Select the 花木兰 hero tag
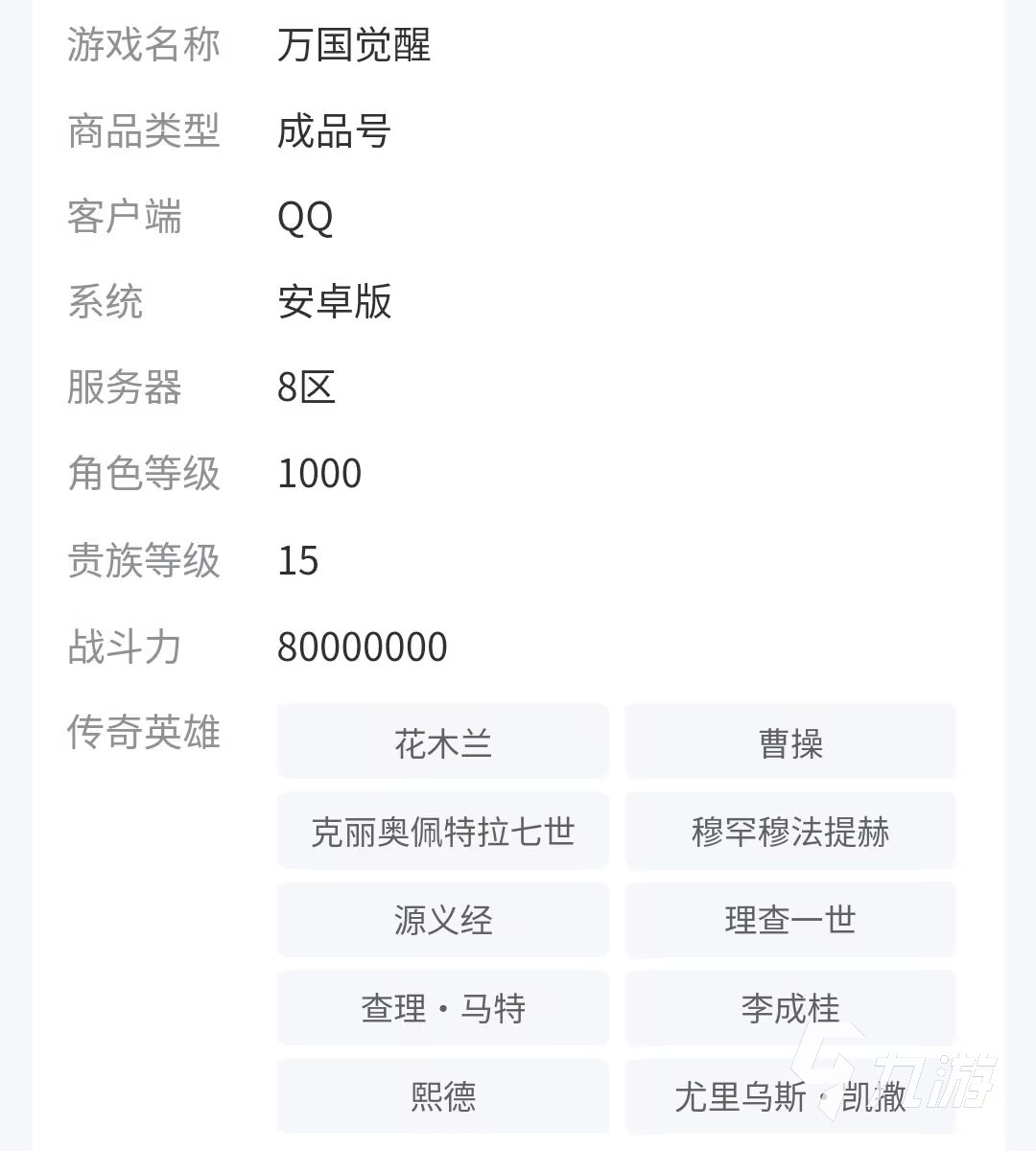Viewport: 1036px width, 1151px height. point(442,741)
